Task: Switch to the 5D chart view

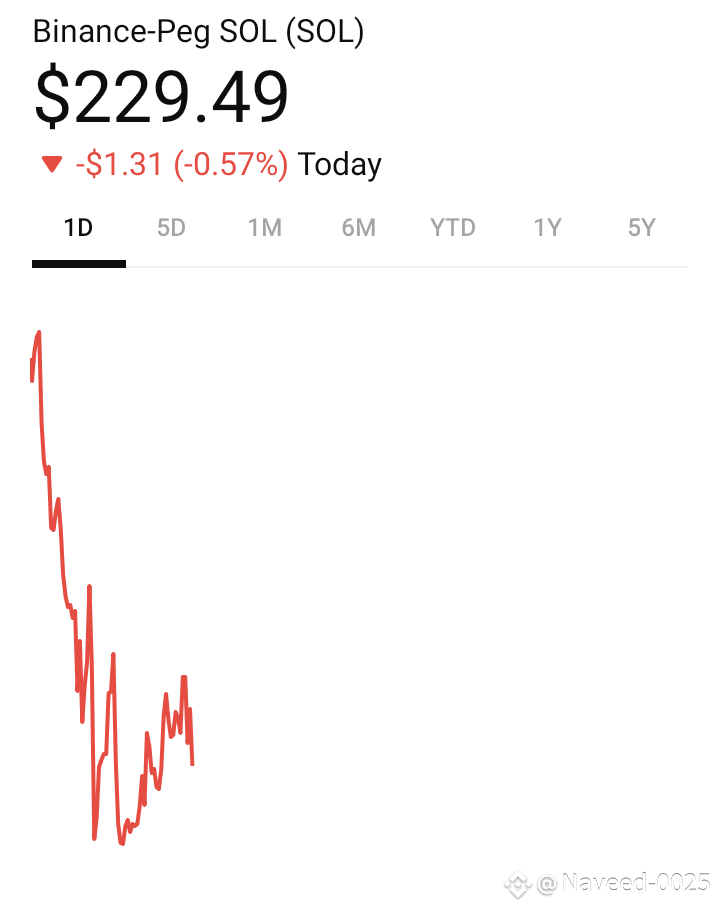Action: point(171,228)
